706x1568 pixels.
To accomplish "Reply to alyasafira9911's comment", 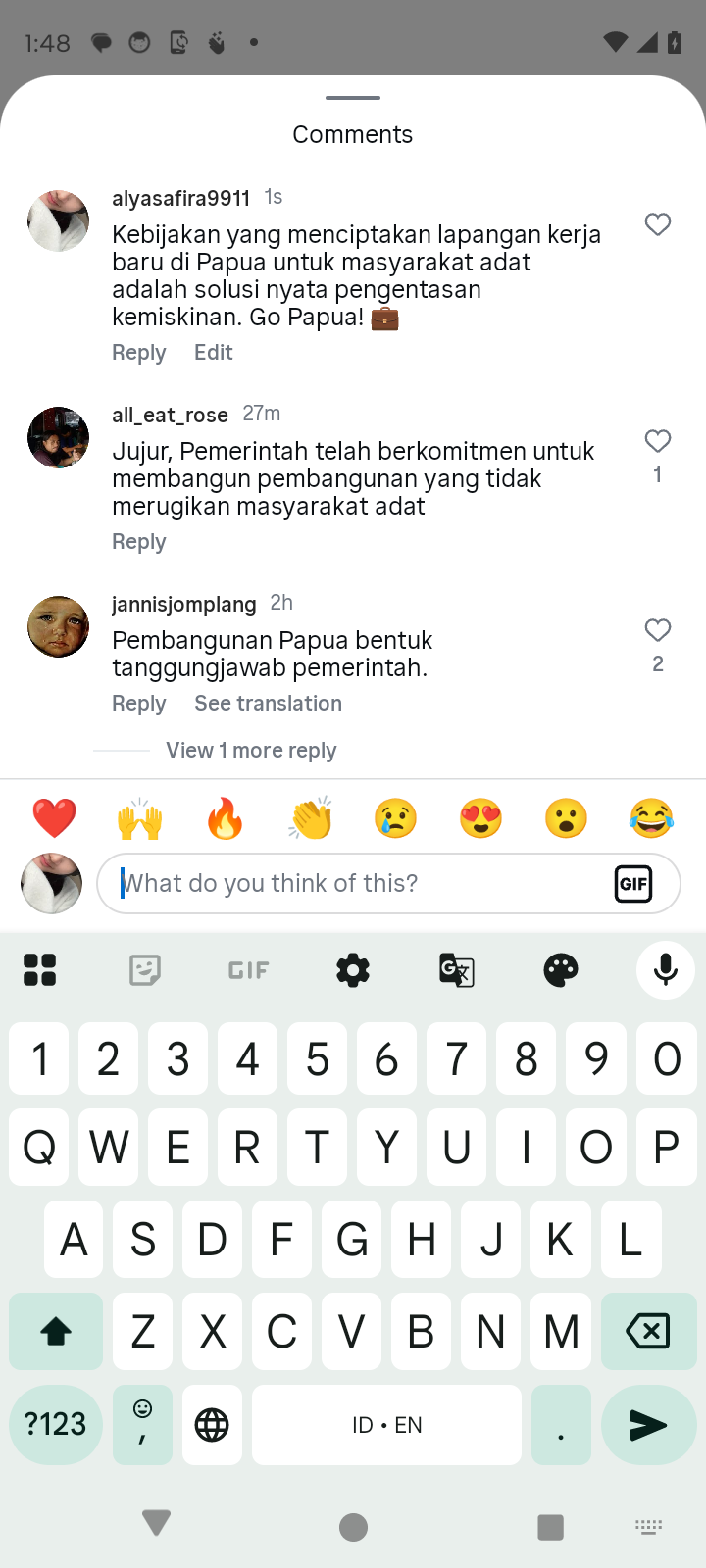I will click(139, 353).
